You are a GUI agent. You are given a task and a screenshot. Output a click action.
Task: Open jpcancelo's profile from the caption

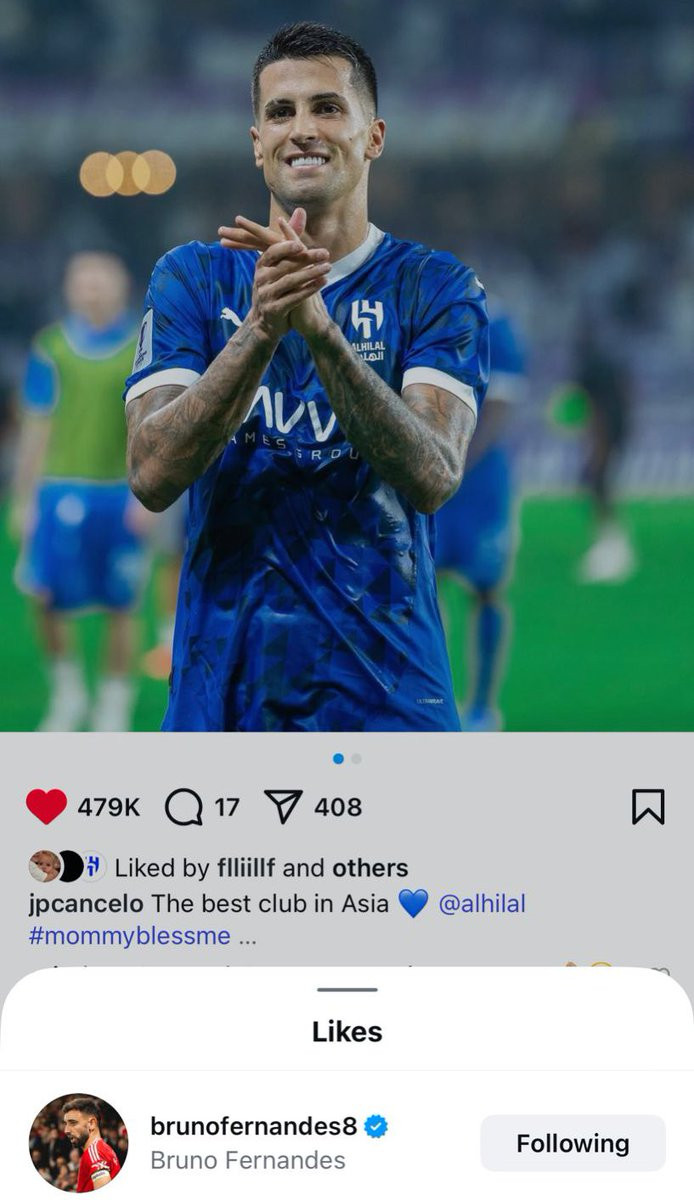[x=85, y=903]
